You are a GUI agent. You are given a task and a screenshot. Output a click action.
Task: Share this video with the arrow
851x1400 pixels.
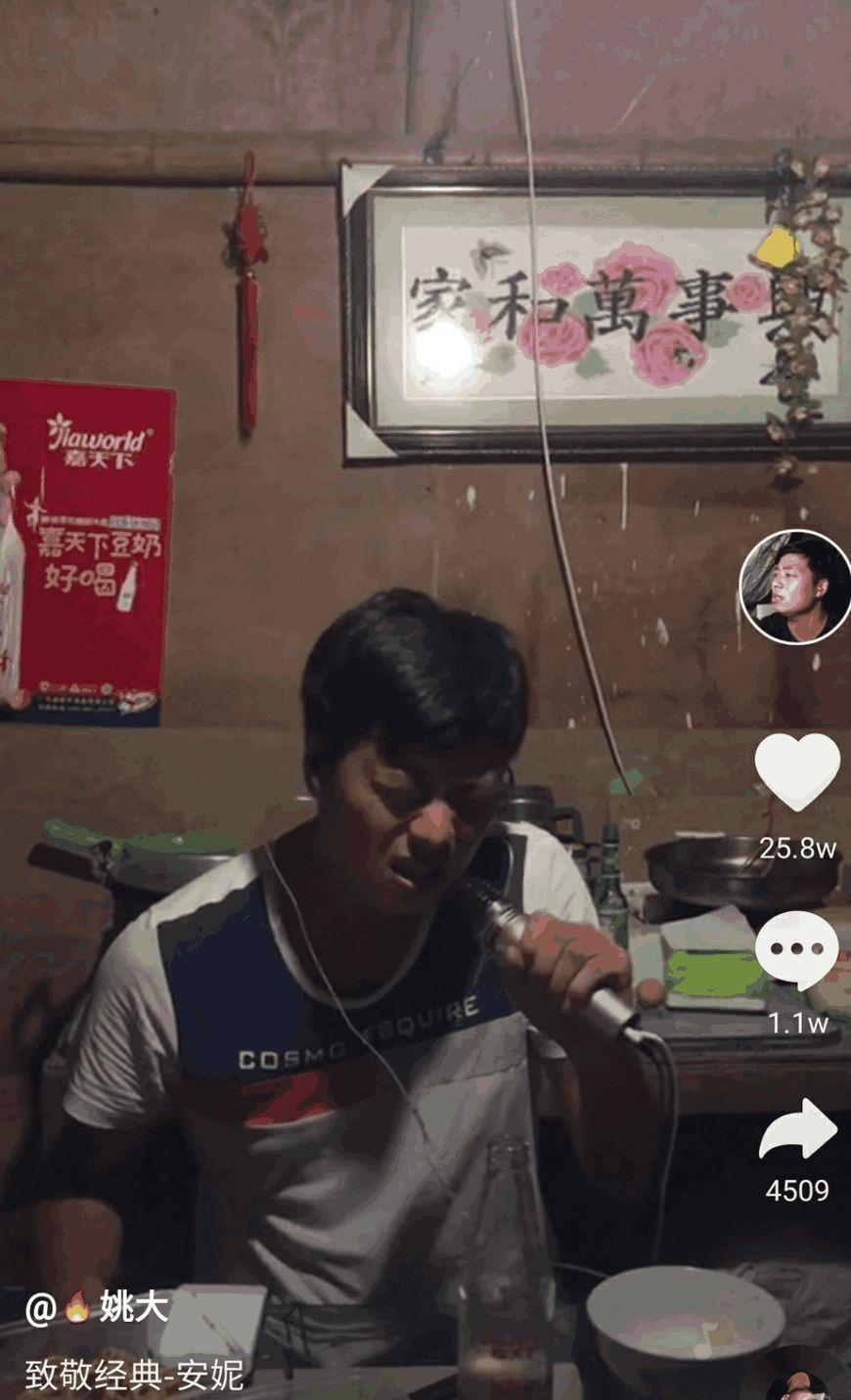[797, 1131]
